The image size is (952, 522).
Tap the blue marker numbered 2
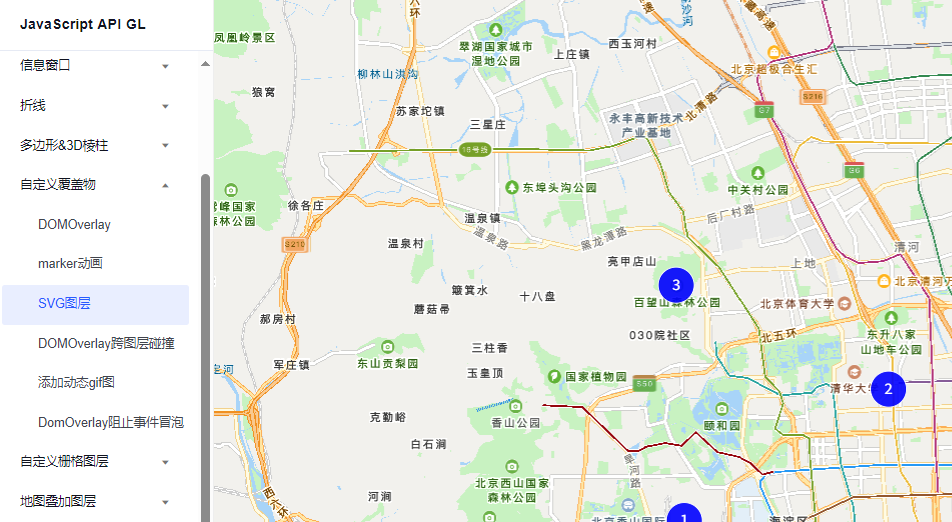(x=888, y=389)
